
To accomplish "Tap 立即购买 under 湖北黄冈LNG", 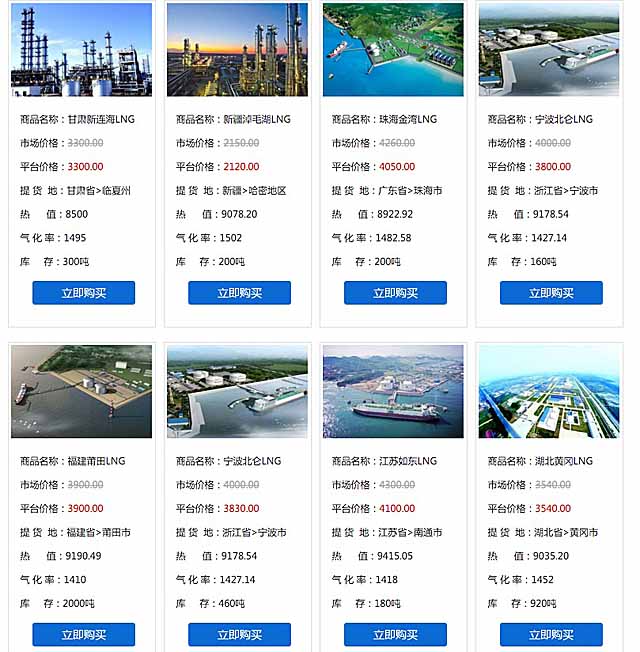I will (x=551, y=635).
